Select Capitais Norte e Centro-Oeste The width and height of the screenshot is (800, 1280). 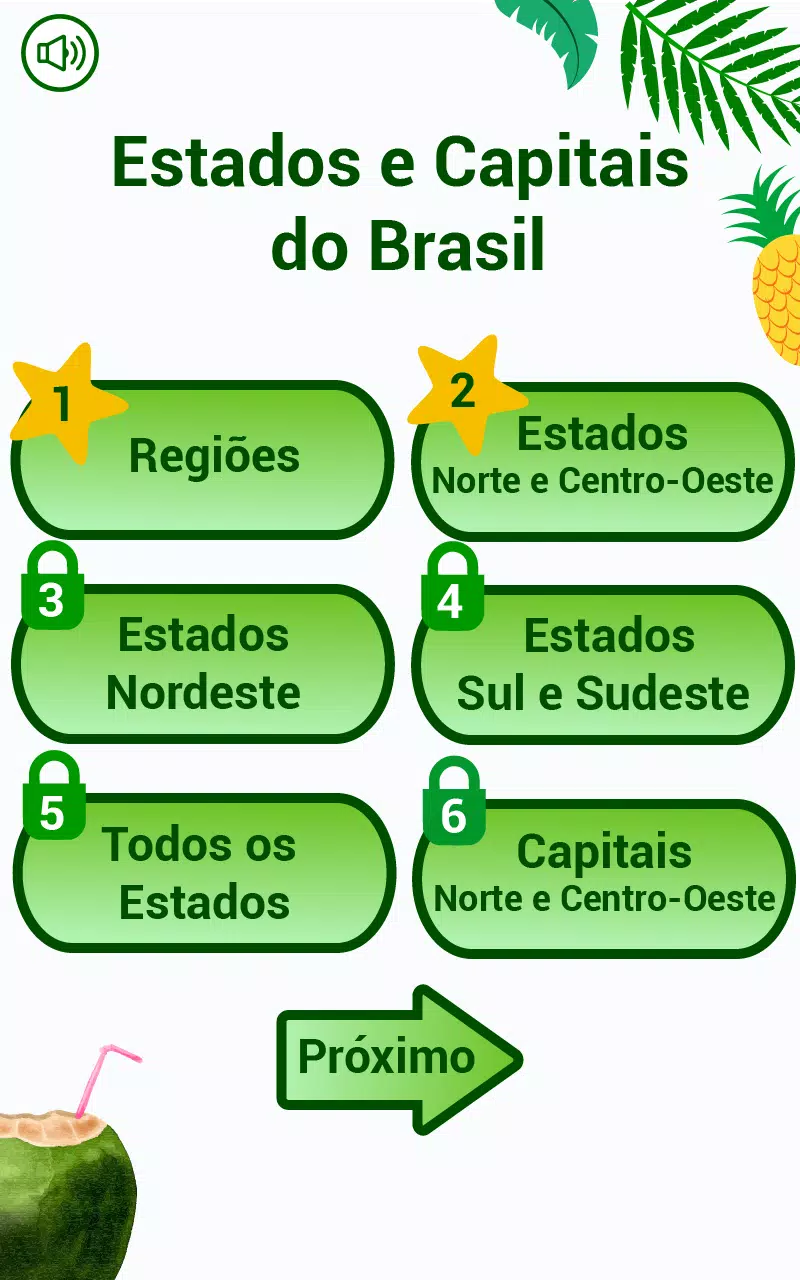pyautogui.click(x=603, y=873)
